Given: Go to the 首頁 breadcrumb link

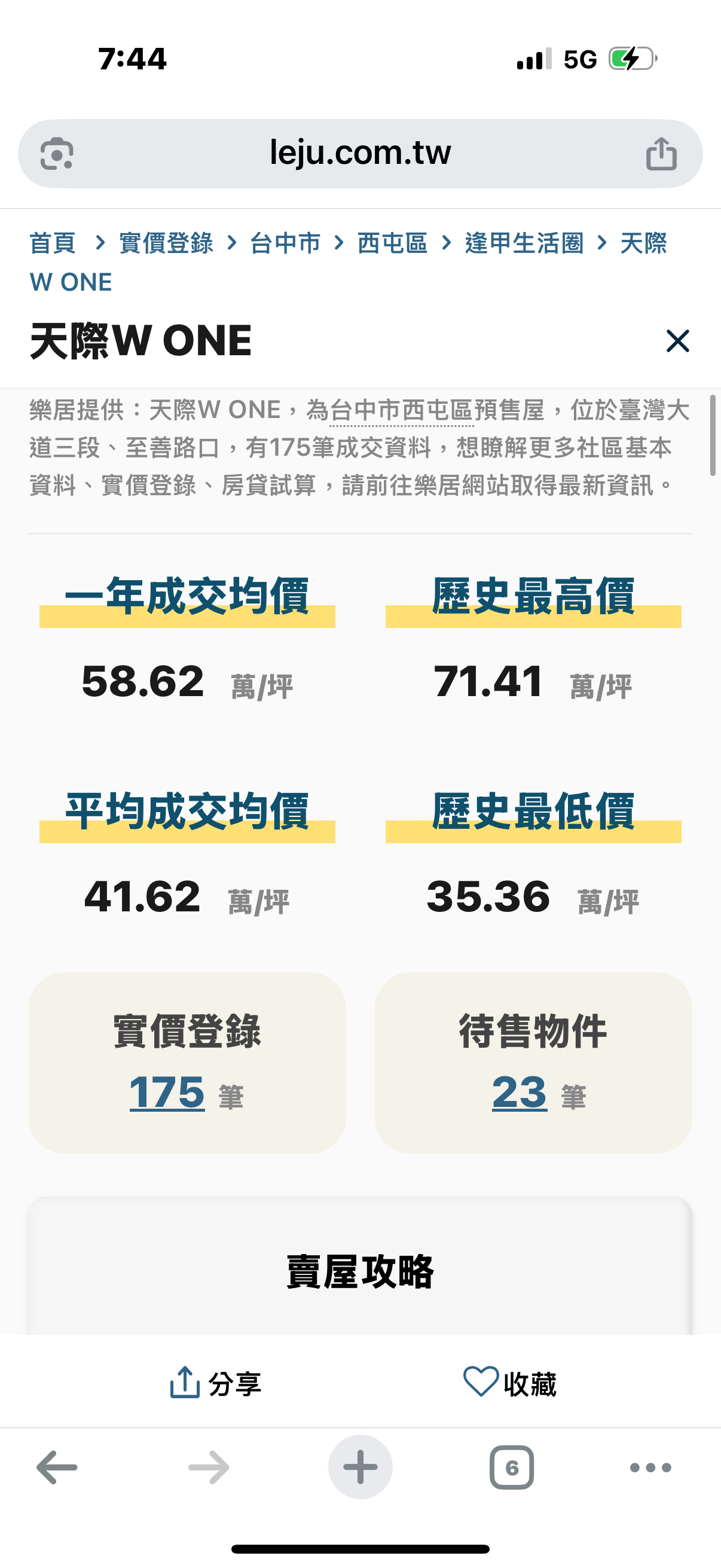Looking at the screenshot, I should coord(53,243).
